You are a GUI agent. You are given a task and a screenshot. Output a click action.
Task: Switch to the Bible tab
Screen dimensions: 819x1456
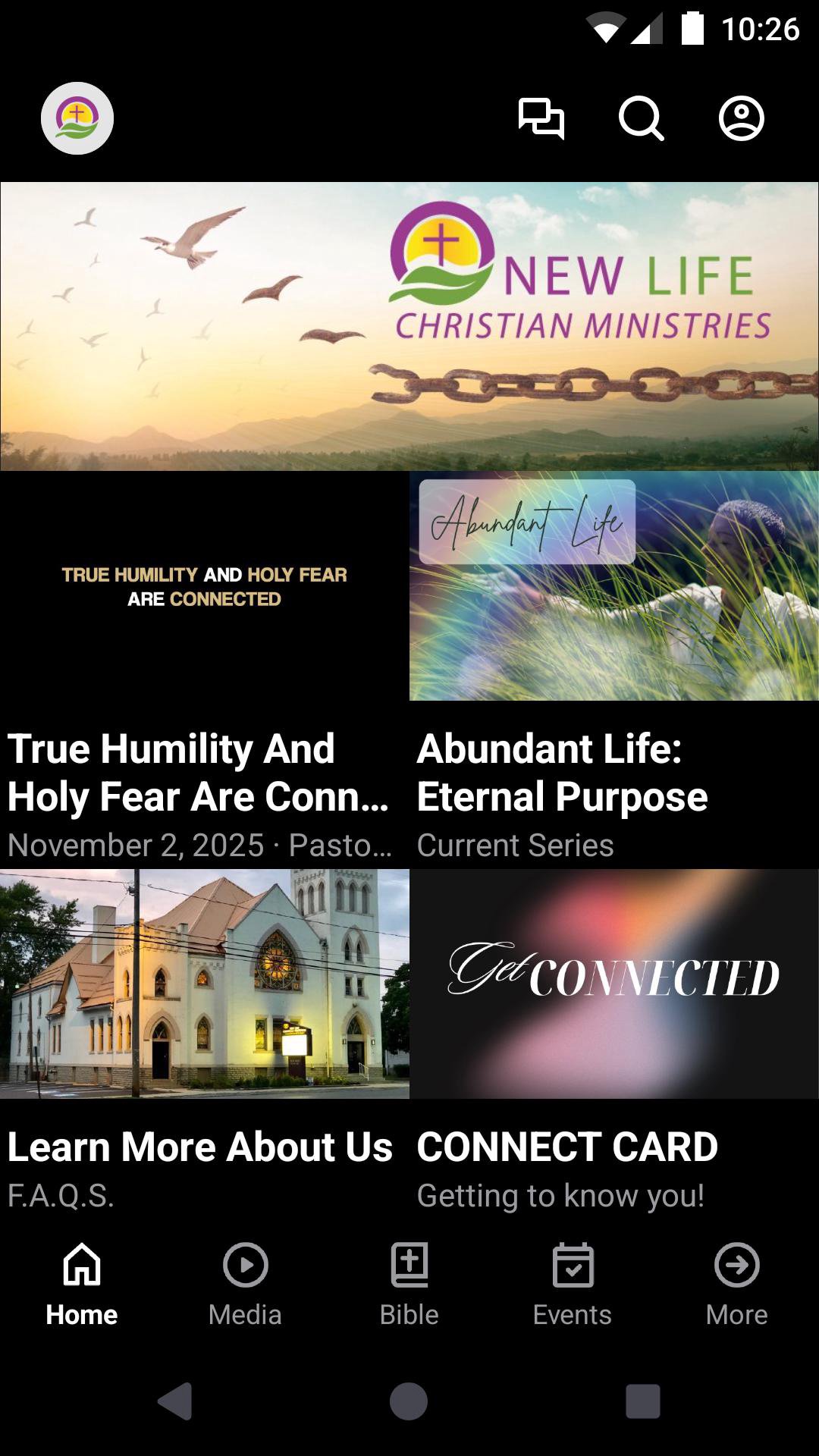[409, 1283]
